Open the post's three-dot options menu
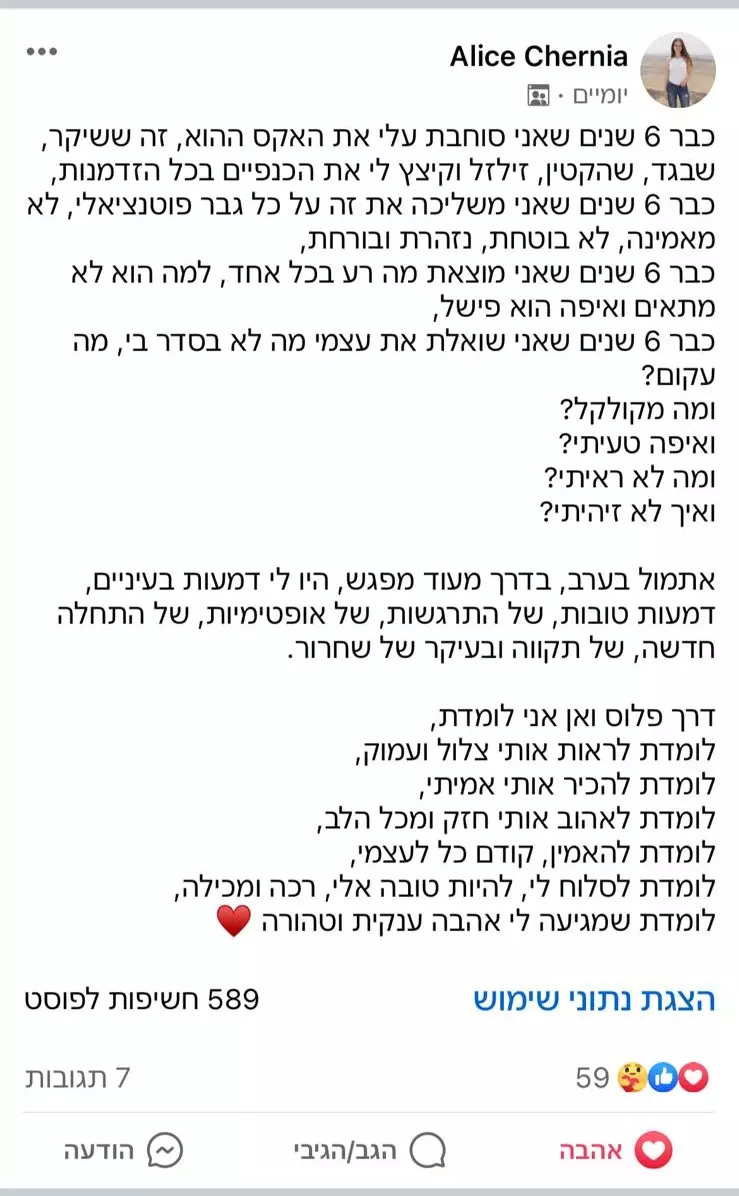 (x=41, y=51)
